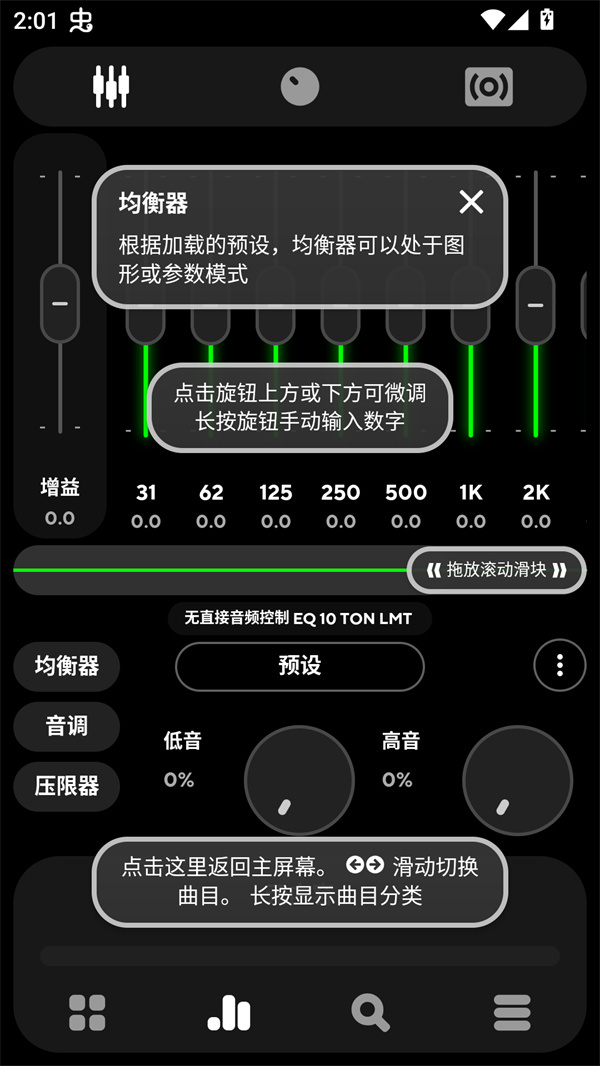Tap the 拖放滚动滑块 scroll handle
Image resolution: width=600 pixels, height=1066 pixels.
[496, 570]
